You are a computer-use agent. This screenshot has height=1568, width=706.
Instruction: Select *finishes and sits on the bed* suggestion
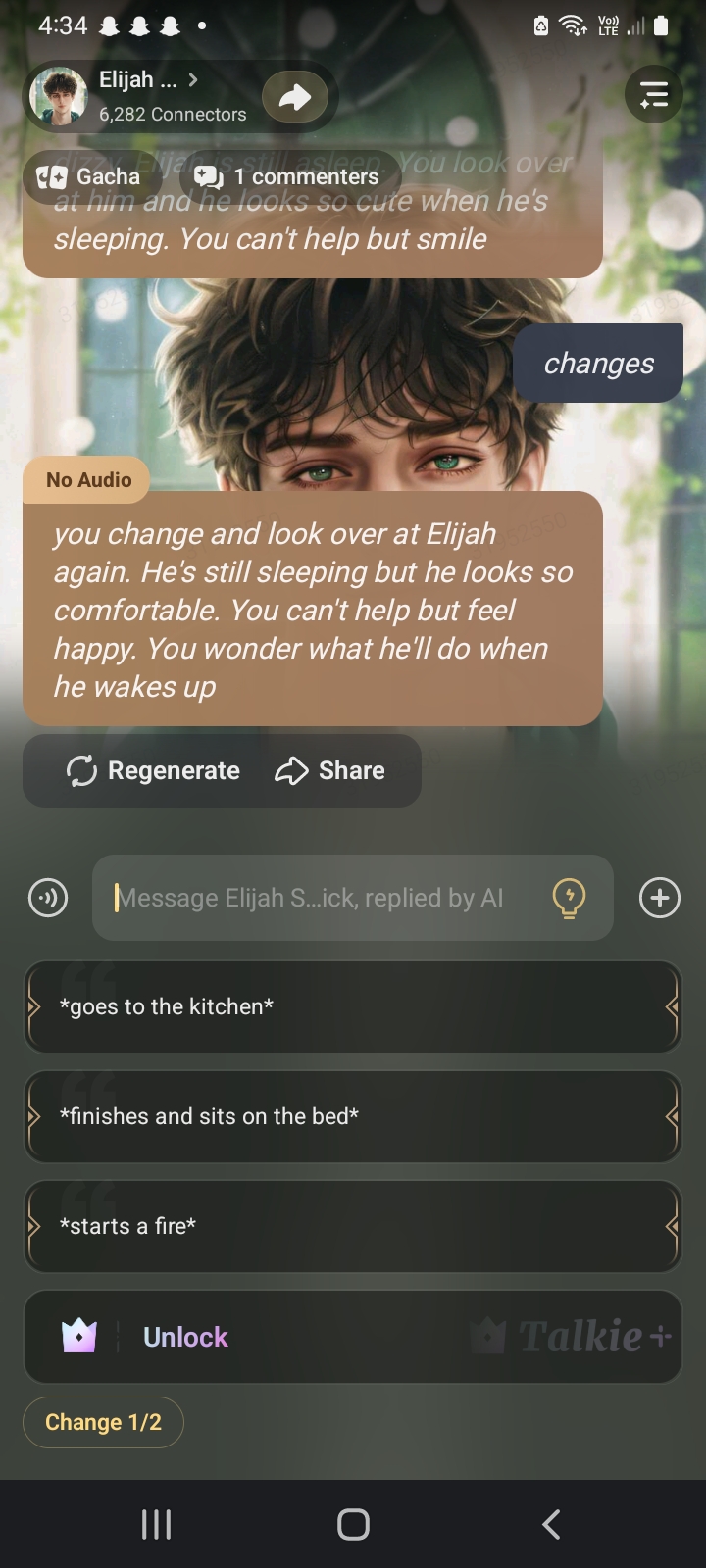point(352,1116)
